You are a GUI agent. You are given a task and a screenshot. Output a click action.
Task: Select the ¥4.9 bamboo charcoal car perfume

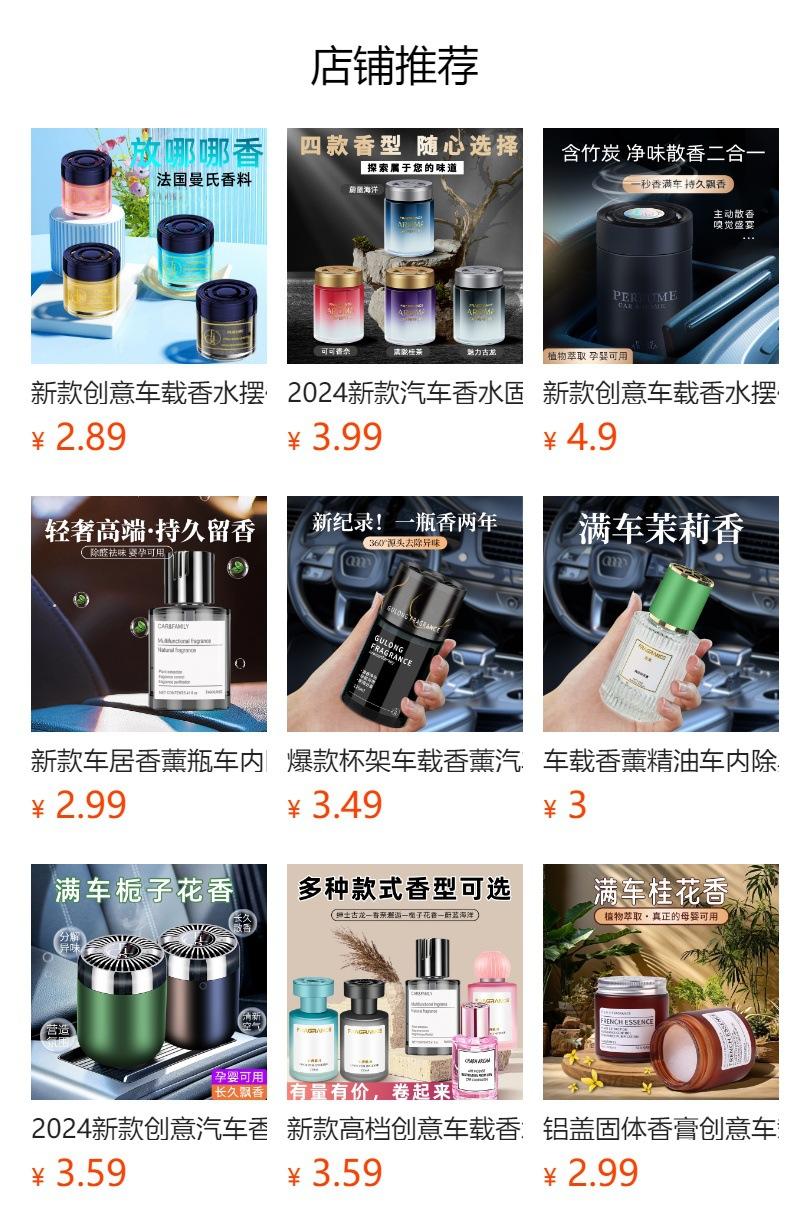(x=660, y=246)
